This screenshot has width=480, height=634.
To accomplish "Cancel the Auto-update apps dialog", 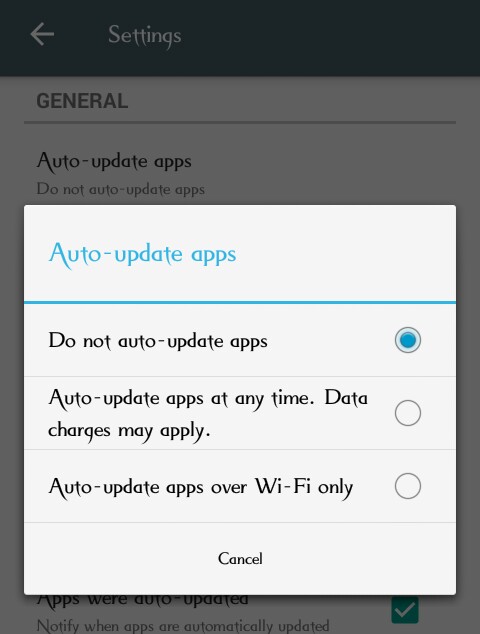I will pos(240,559).
